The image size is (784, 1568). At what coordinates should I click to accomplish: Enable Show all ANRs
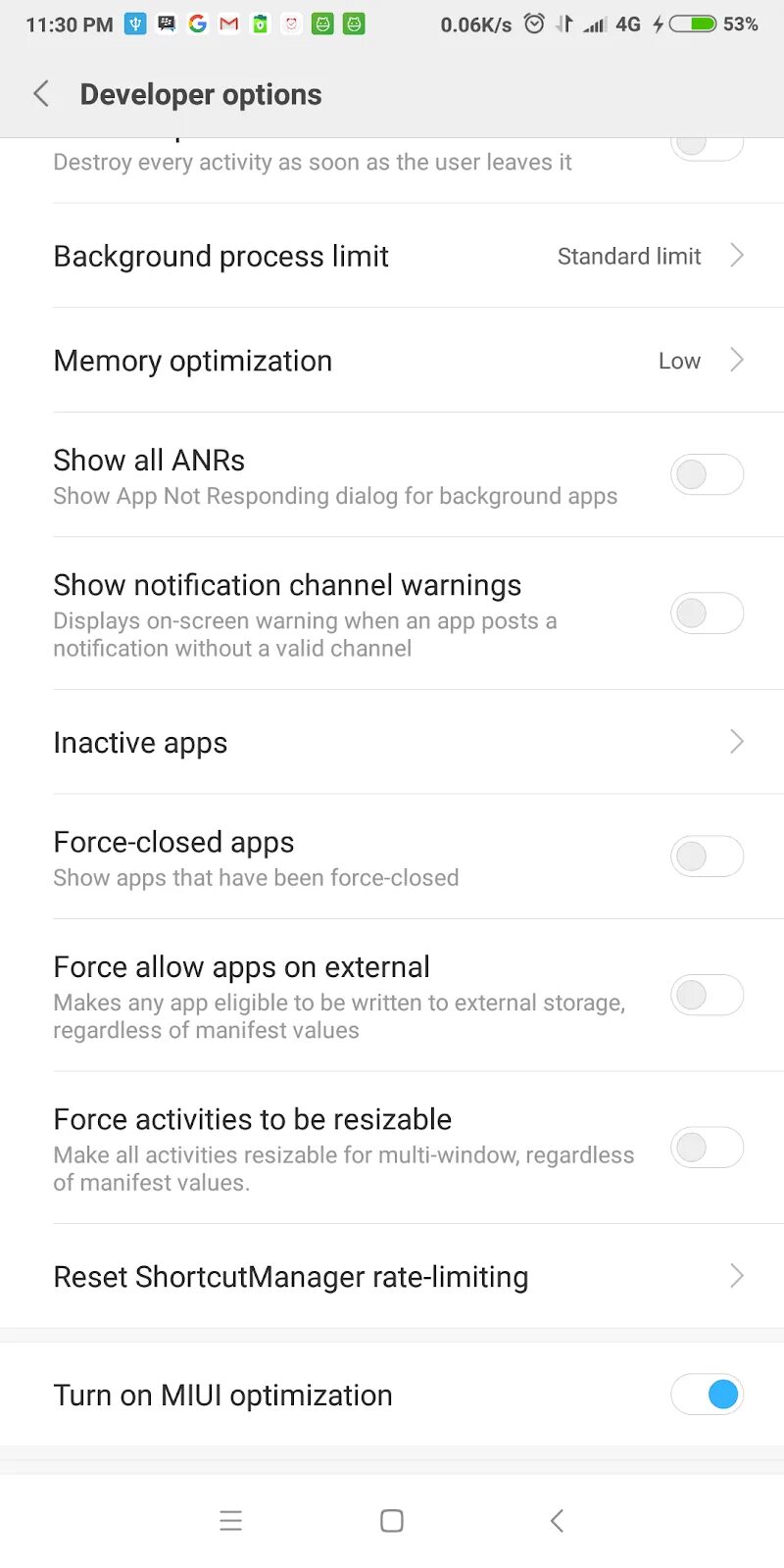pyautogui.click(x=707, y=475)
